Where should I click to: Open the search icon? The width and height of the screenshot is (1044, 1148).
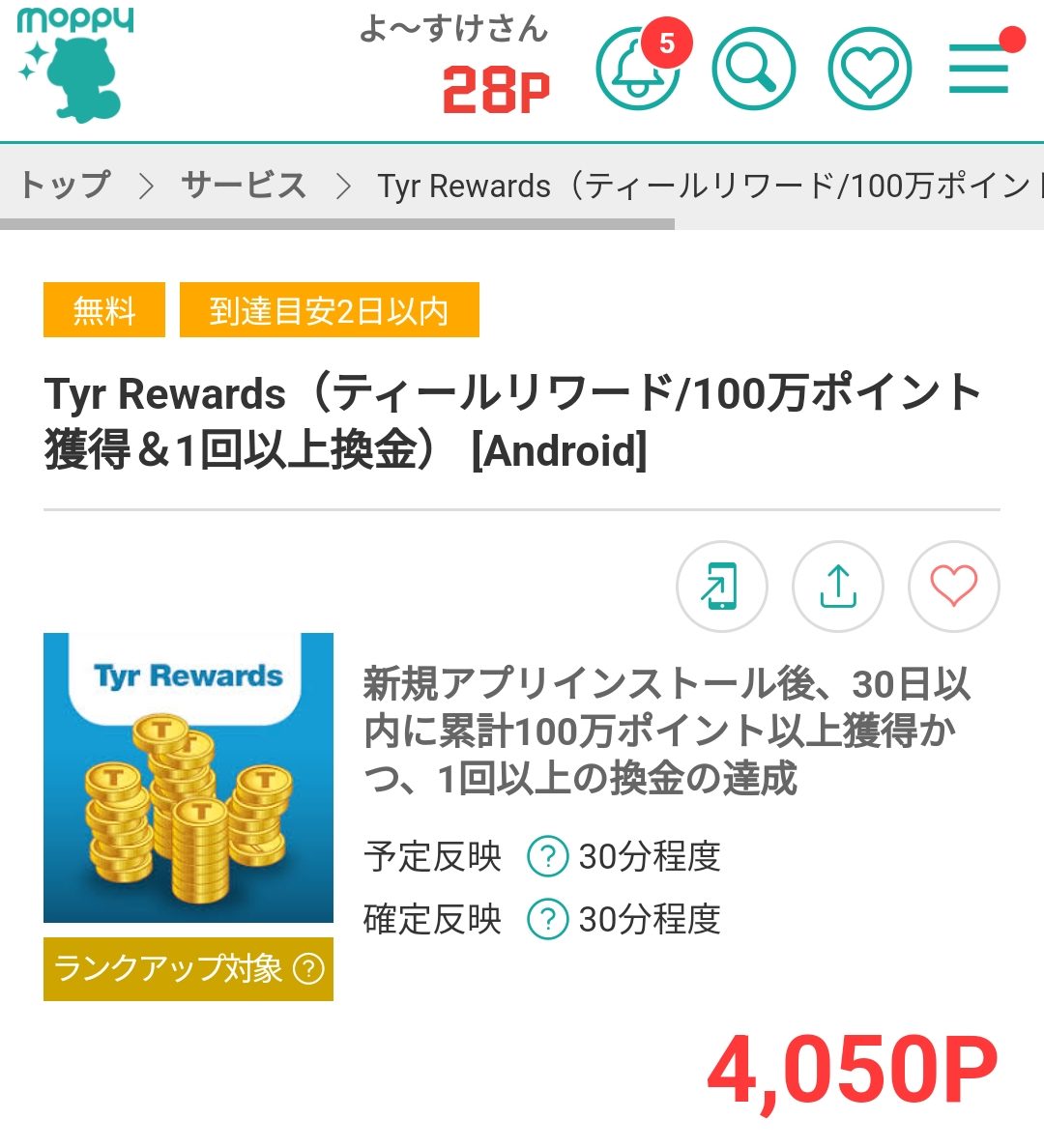pyautogui.click(x=753, y=70)
